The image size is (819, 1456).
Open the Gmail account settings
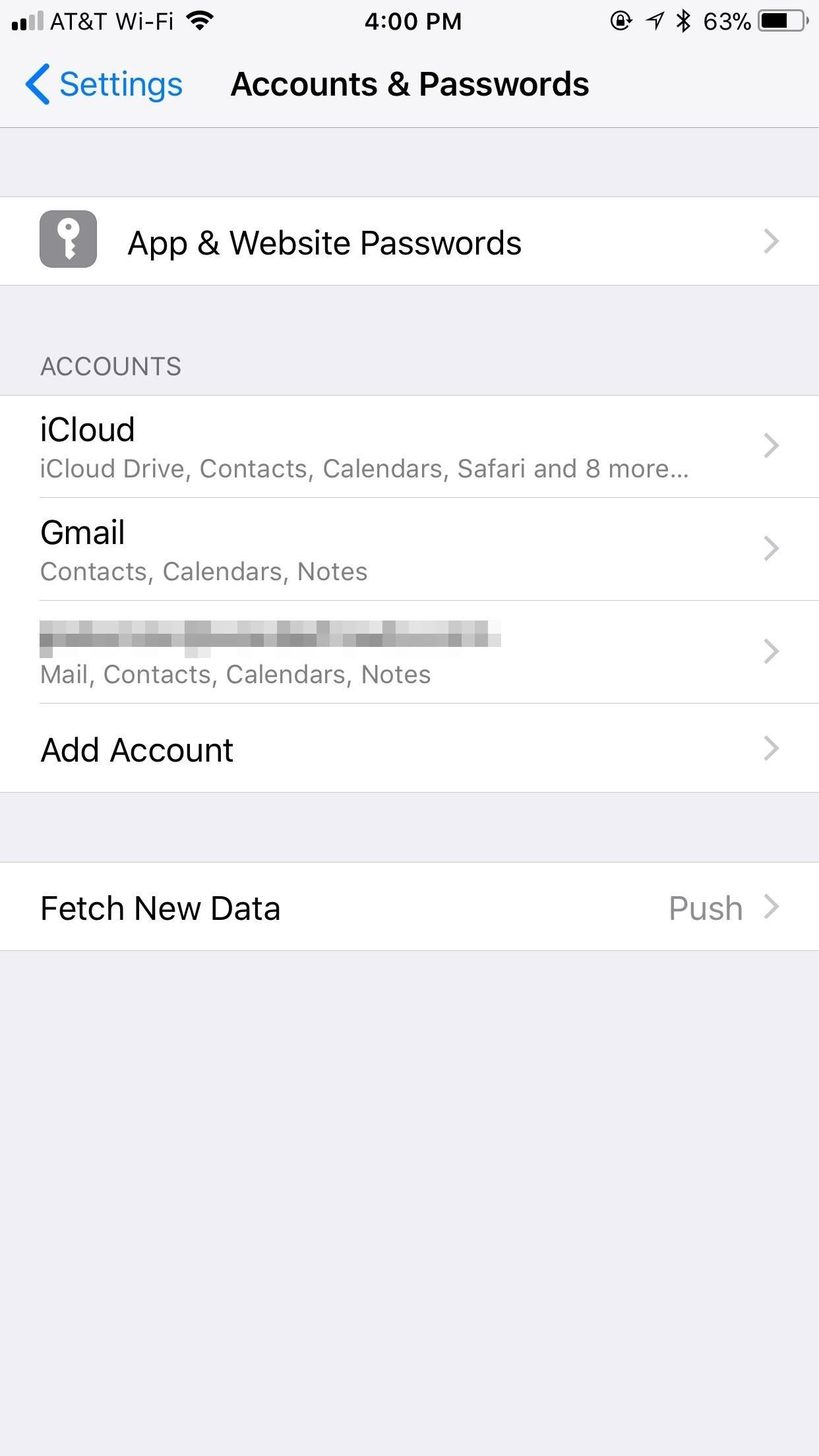coord(409,549)
